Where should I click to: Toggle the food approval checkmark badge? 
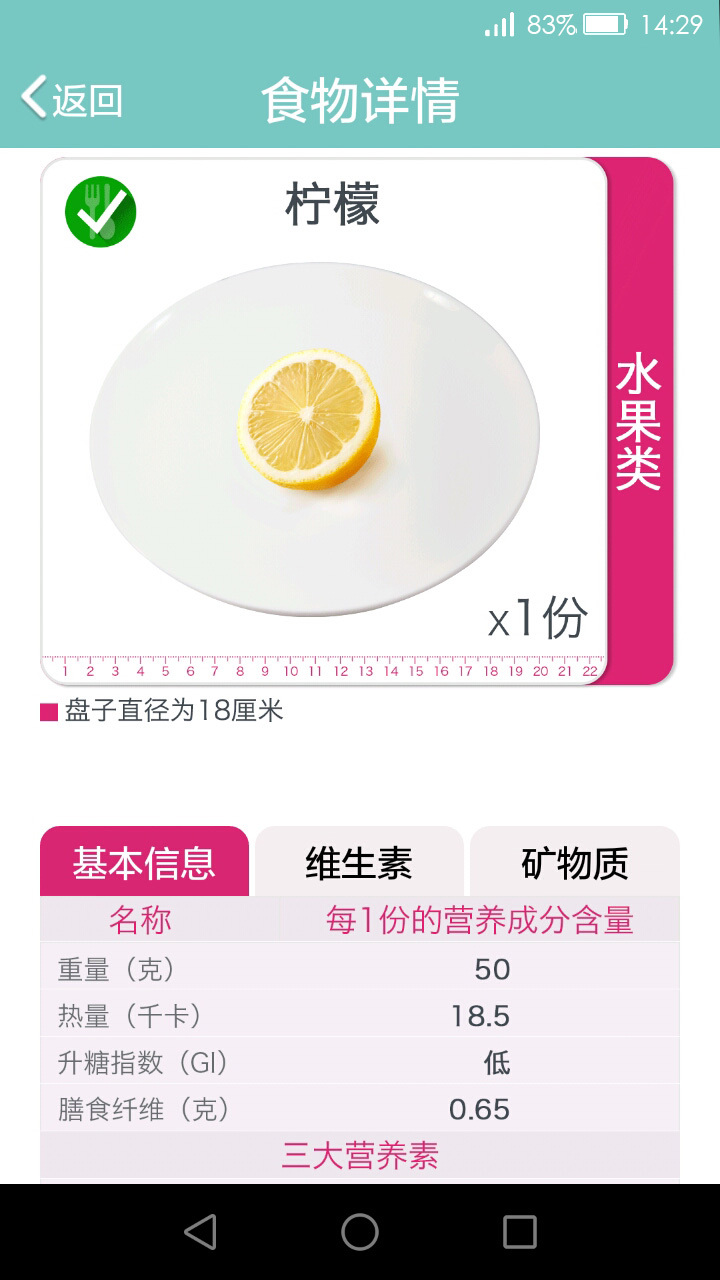(x=100, y=210)
